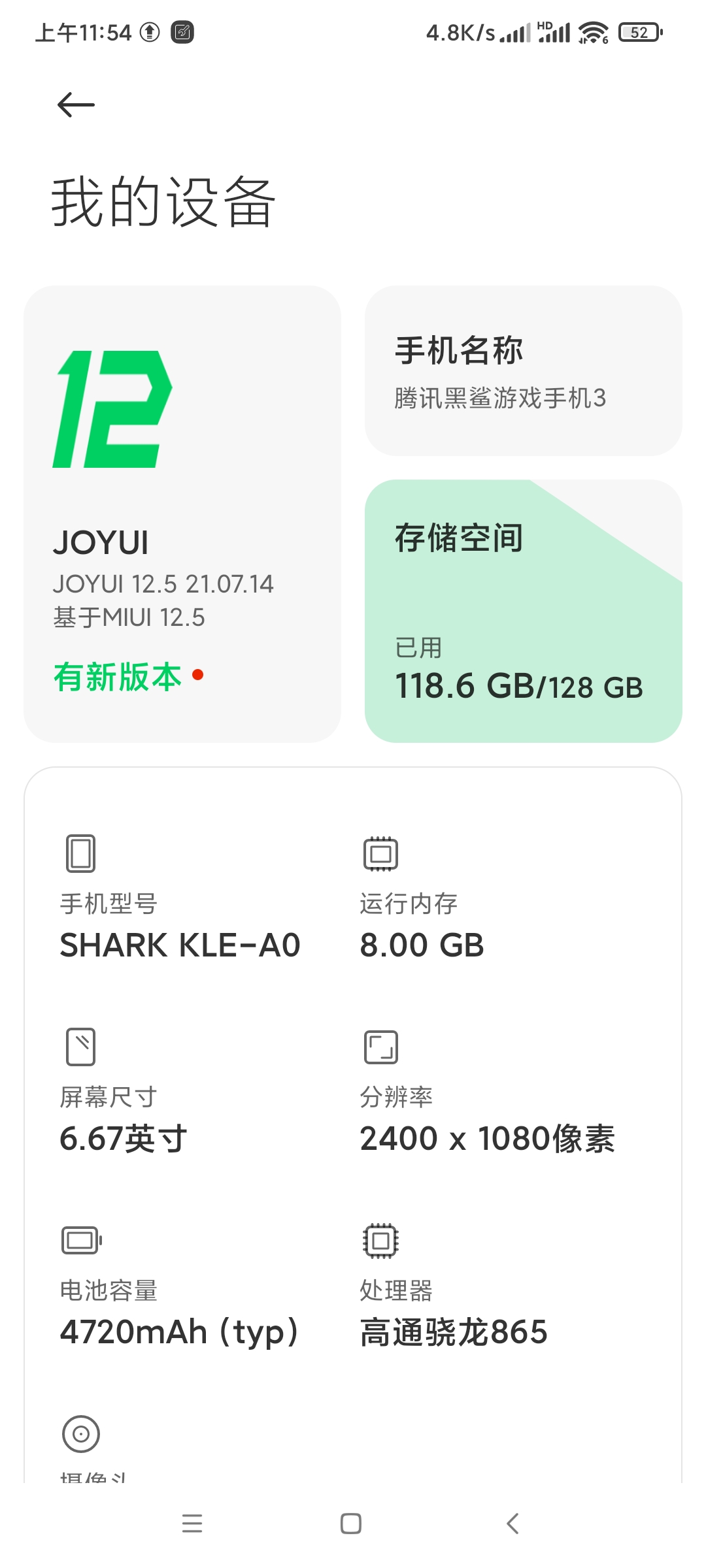The width and height of the screenshot is (706, 1568).
Task: Tap the system recent apps button
Action: pos(192,1524)
